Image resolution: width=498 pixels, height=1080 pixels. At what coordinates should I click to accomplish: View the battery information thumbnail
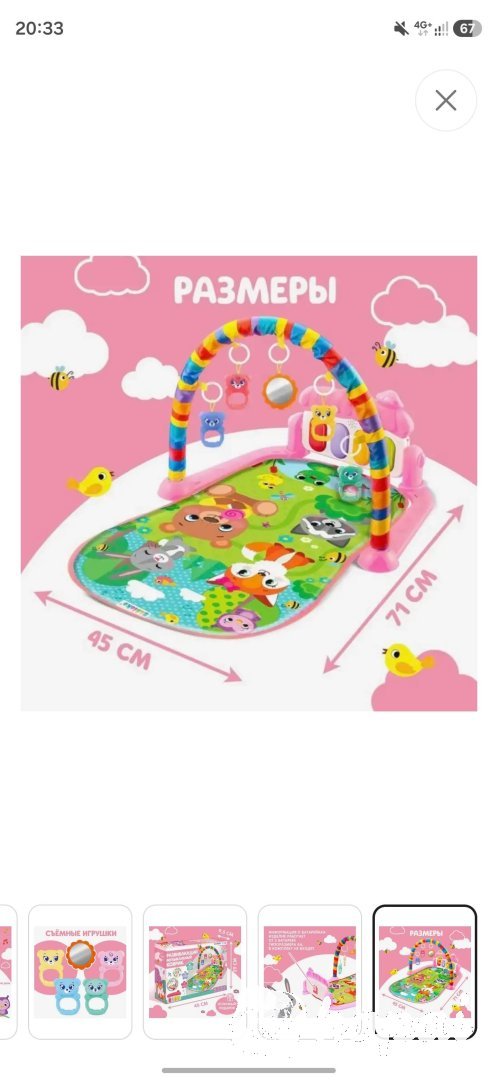(309, 972)
